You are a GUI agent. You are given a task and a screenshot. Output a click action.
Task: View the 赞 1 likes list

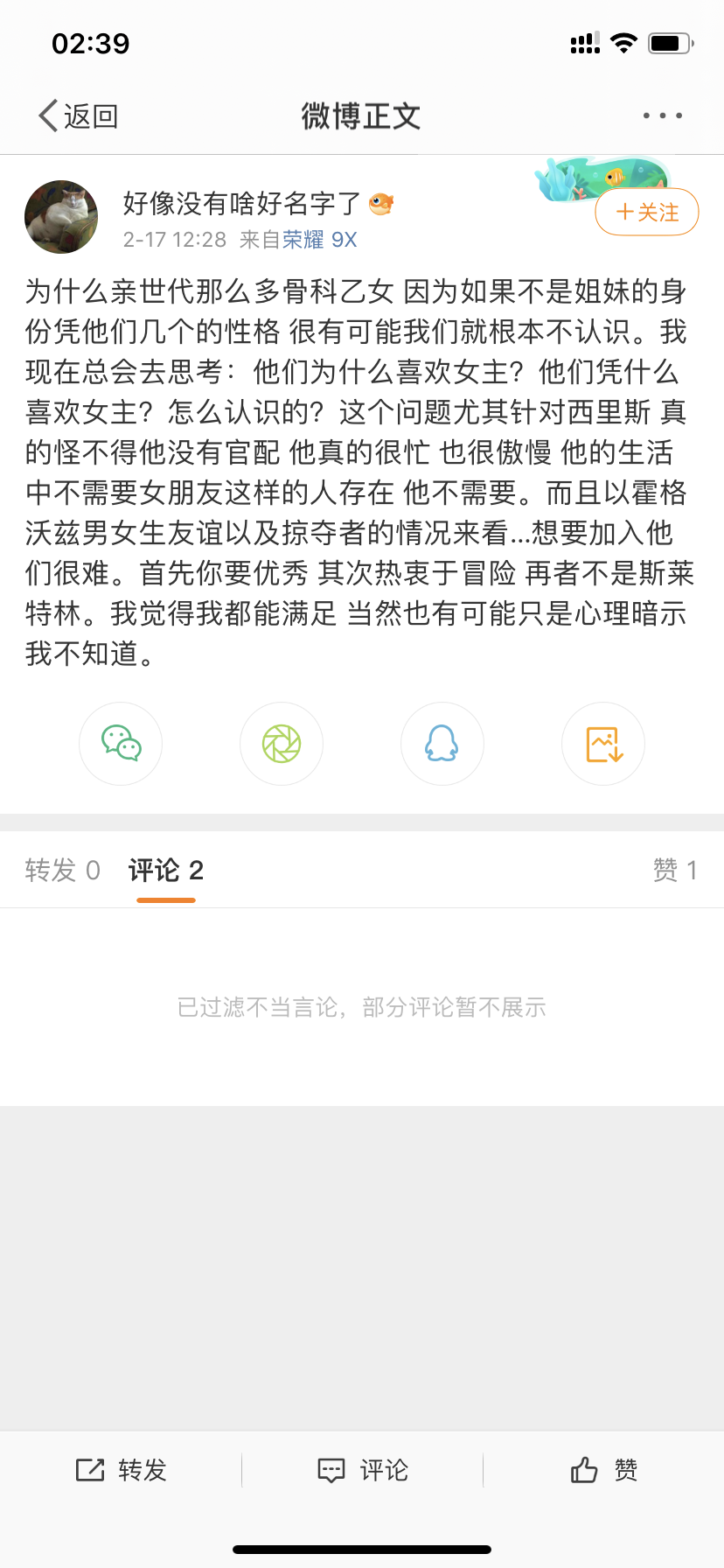click(674, 870)
